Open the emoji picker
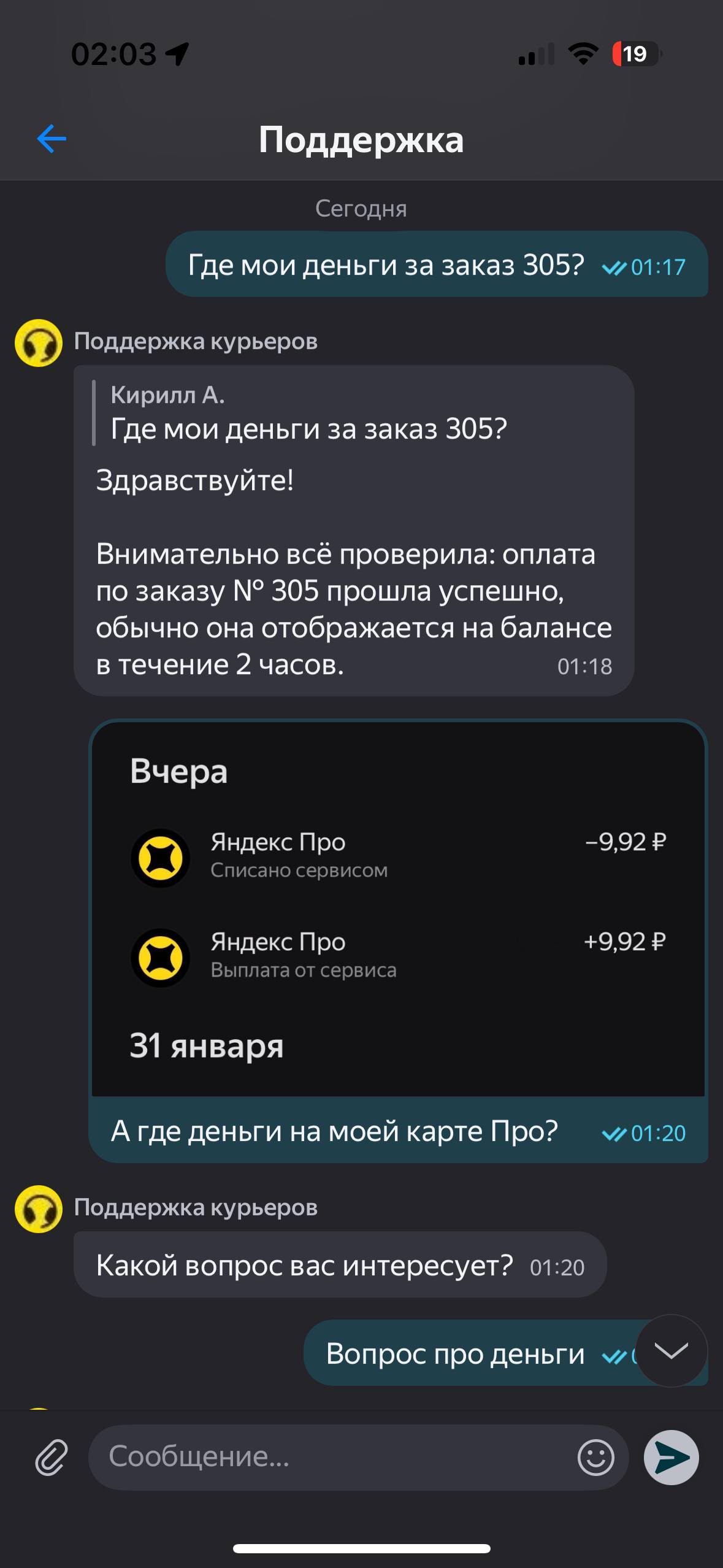 [595, 1457]
